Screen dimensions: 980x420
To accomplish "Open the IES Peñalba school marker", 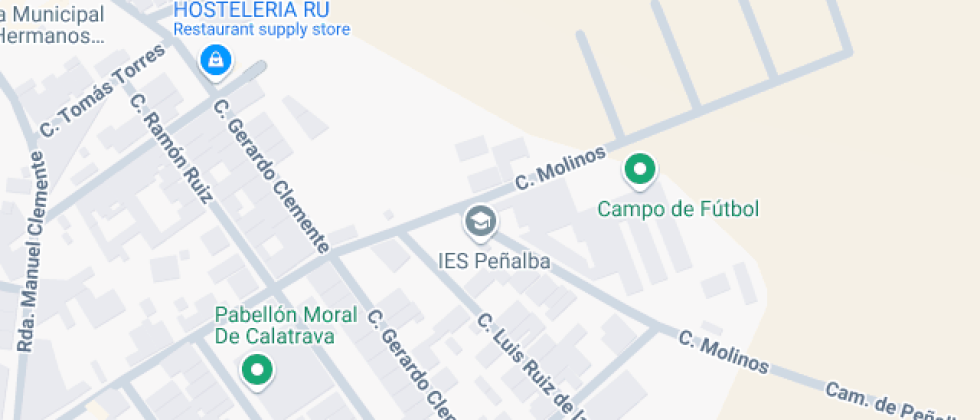I will point(481,221).
